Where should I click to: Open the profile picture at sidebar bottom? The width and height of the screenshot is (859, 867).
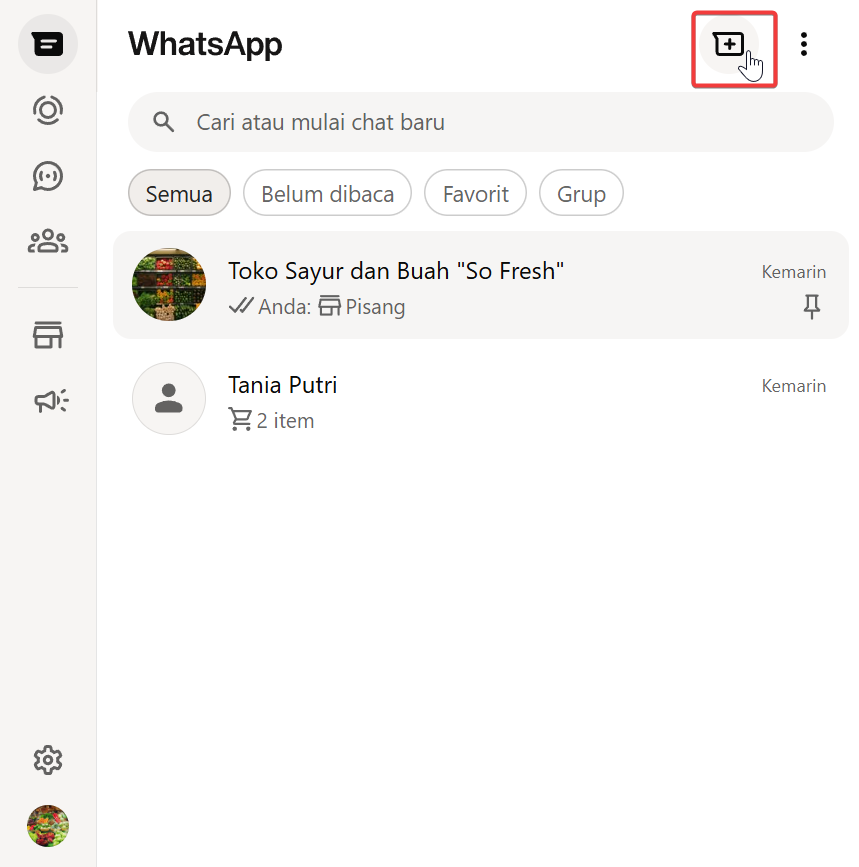pos(48,826)
